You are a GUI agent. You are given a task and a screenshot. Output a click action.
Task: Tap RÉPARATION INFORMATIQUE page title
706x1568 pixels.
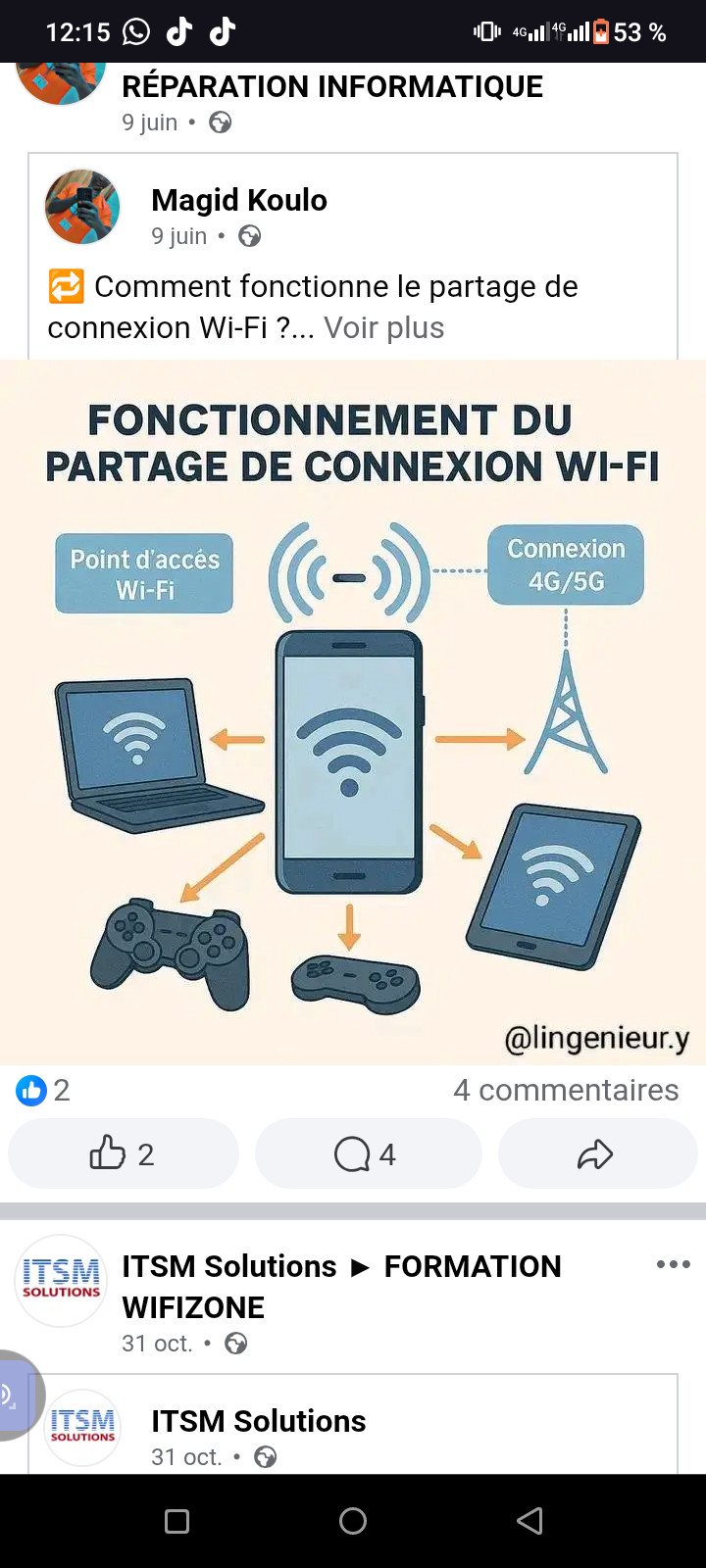(332, 86)
